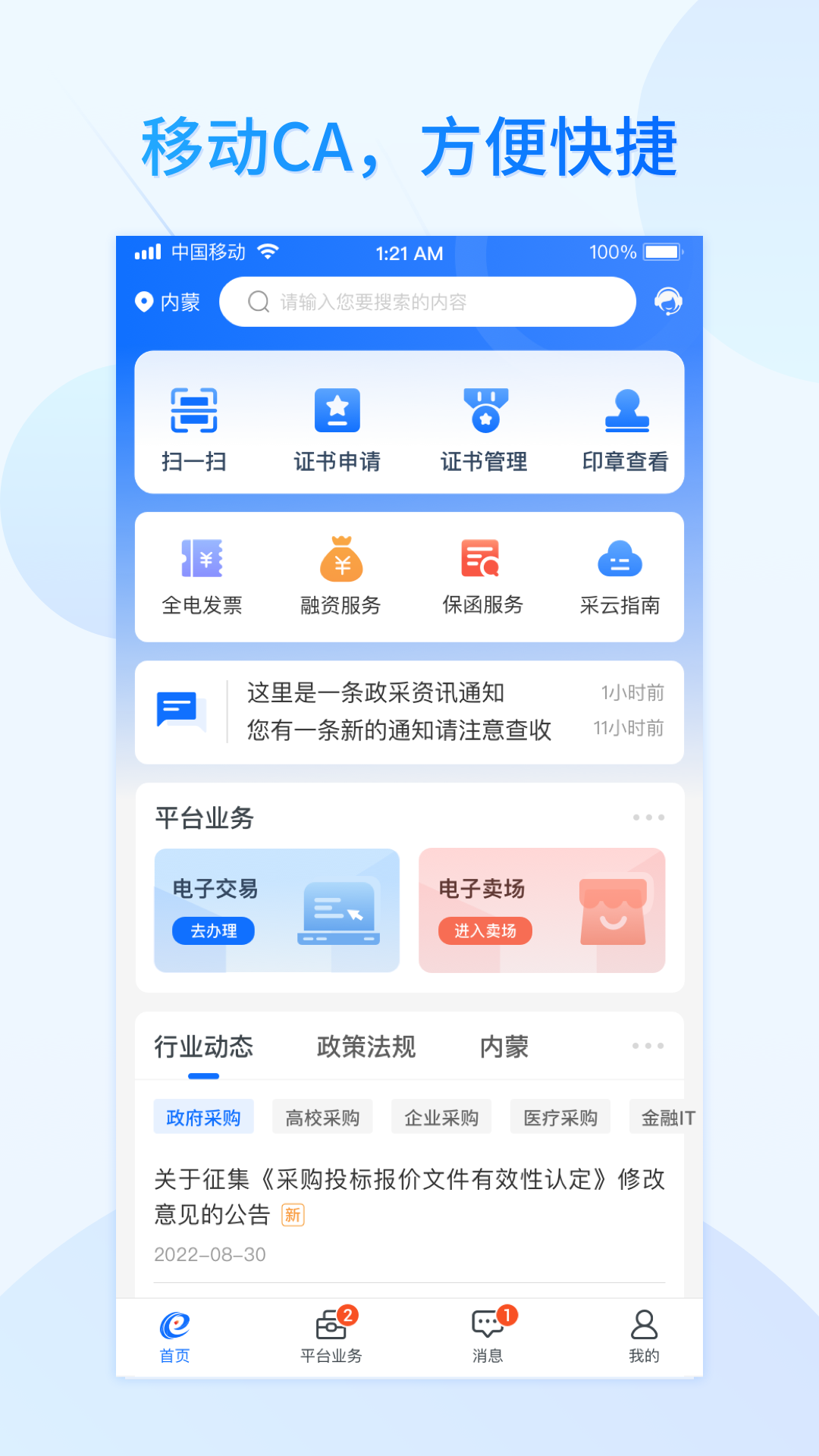Open 印章查看 seal viewer
819x1456 pixels.
coord(627,427)
